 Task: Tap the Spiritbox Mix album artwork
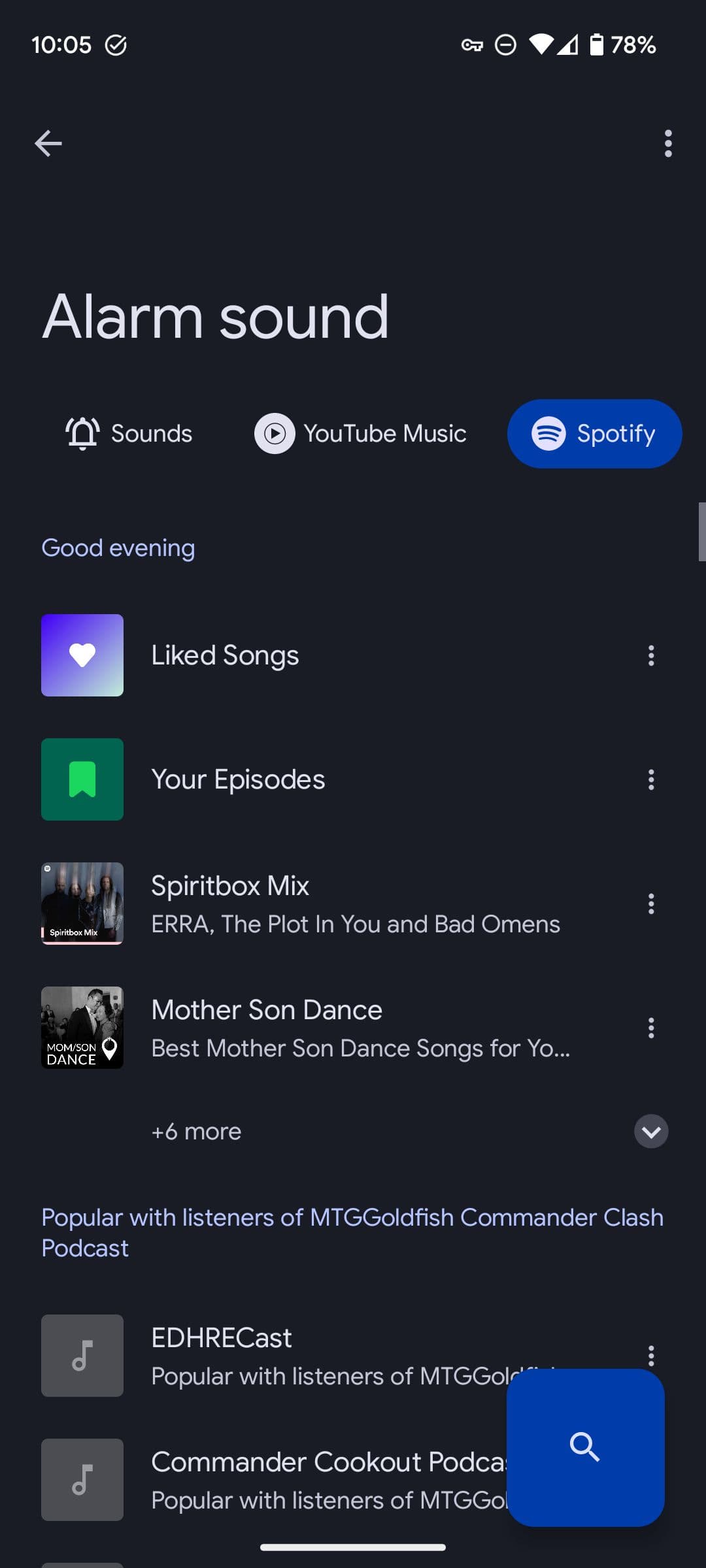click(82, 904)
